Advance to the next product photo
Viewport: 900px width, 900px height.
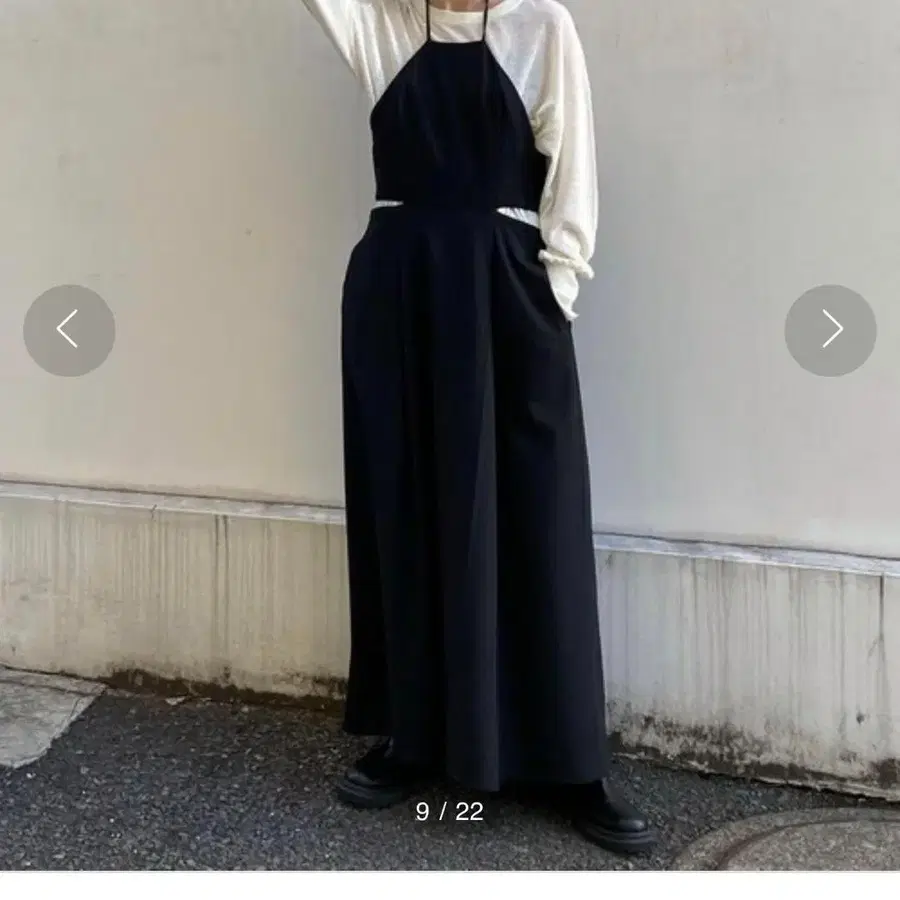tap(830, 330)
